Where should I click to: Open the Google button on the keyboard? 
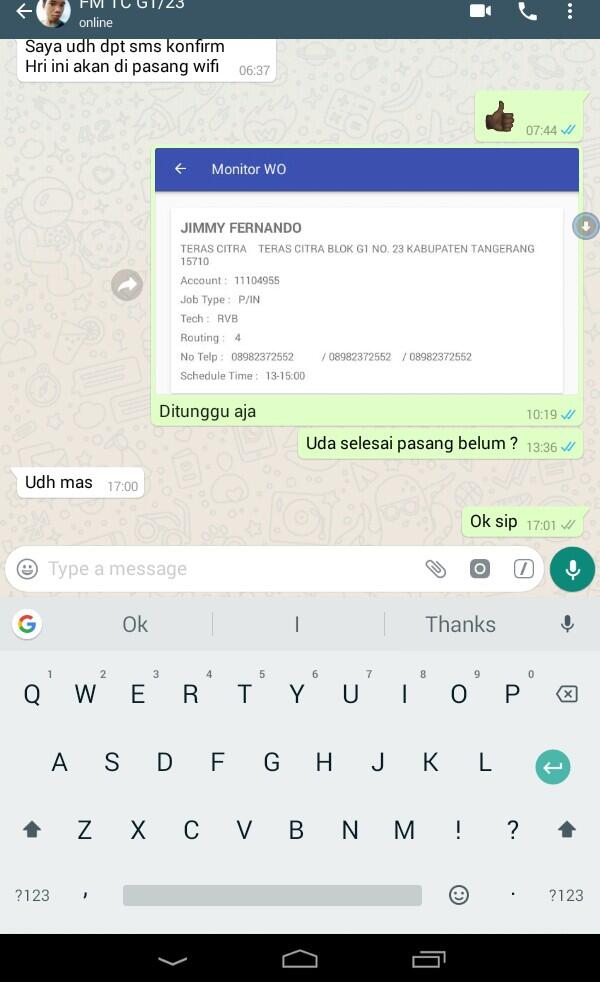click(27, 624)
